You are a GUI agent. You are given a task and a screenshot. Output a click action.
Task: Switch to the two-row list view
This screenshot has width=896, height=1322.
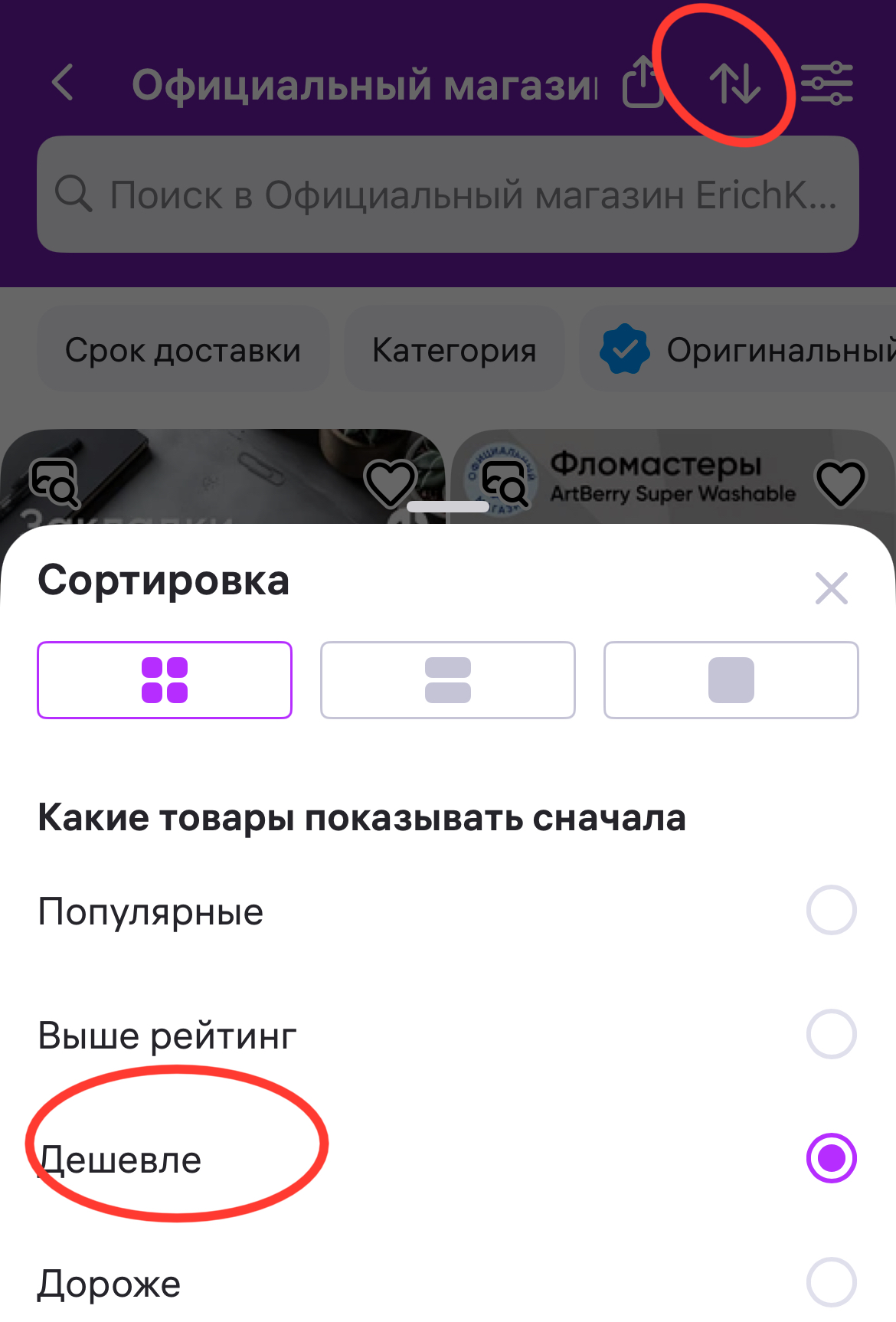coord(448,680)
